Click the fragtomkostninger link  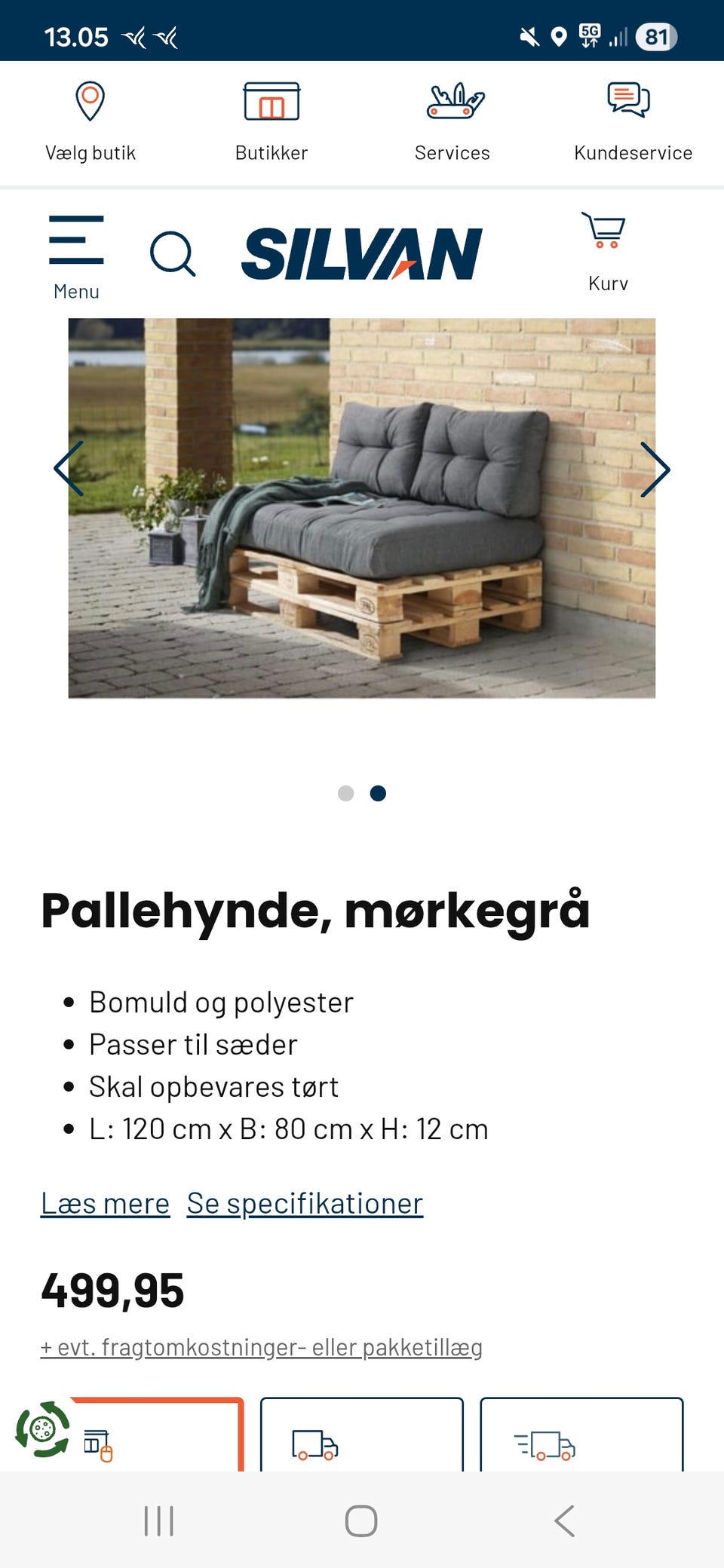coord(262,1346)
